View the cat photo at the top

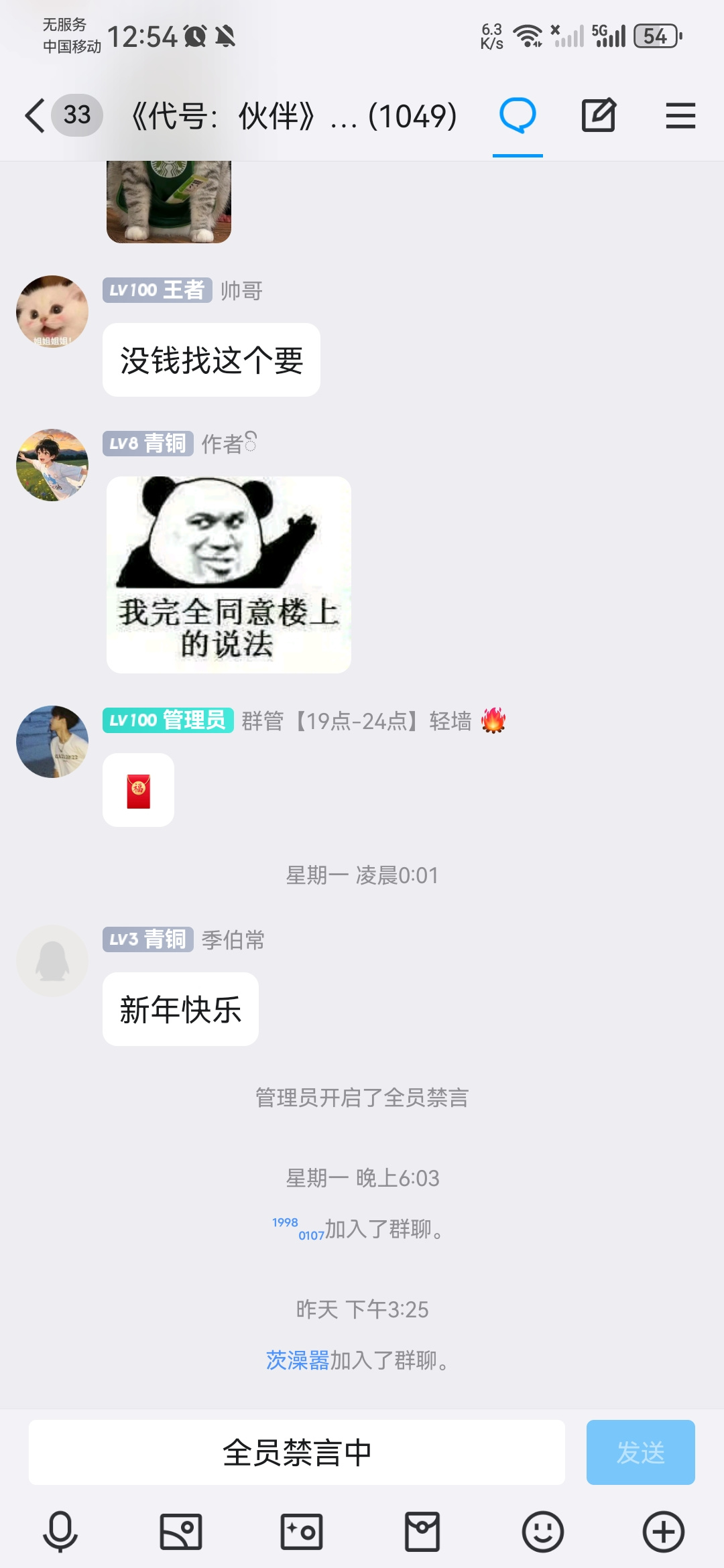169,202
